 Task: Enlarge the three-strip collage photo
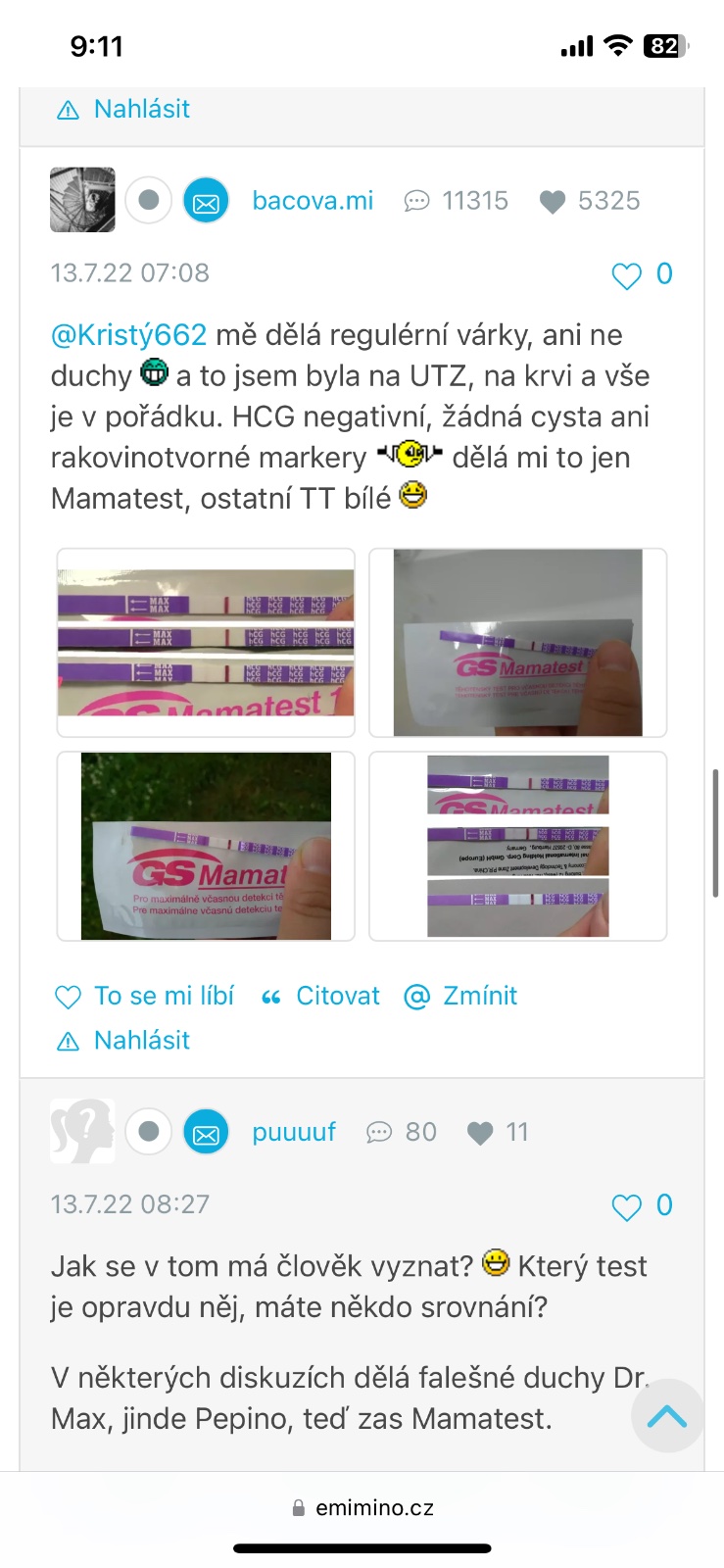(x=517, y=846)
